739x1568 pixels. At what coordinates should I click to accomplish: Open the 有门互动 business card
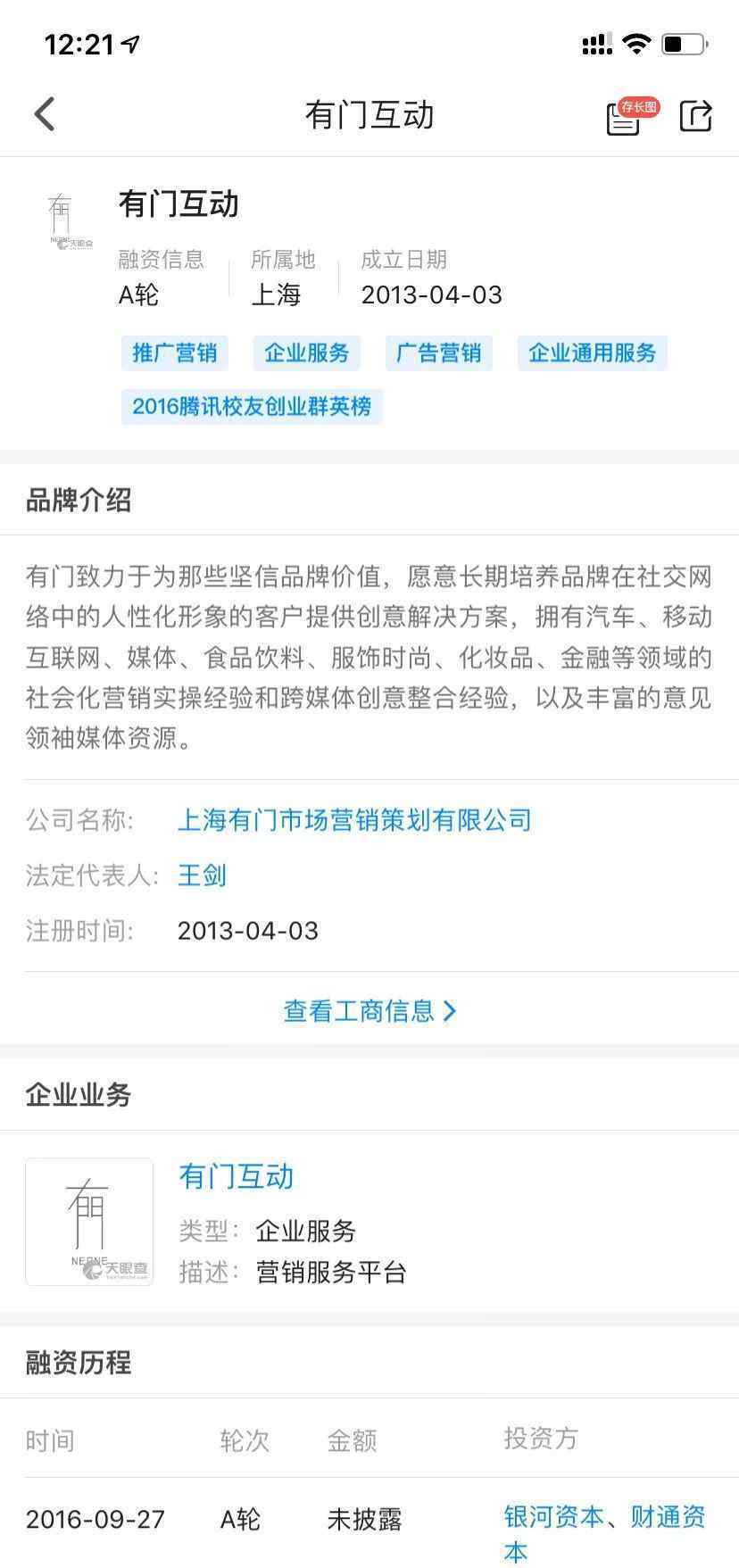point(369,1221)
